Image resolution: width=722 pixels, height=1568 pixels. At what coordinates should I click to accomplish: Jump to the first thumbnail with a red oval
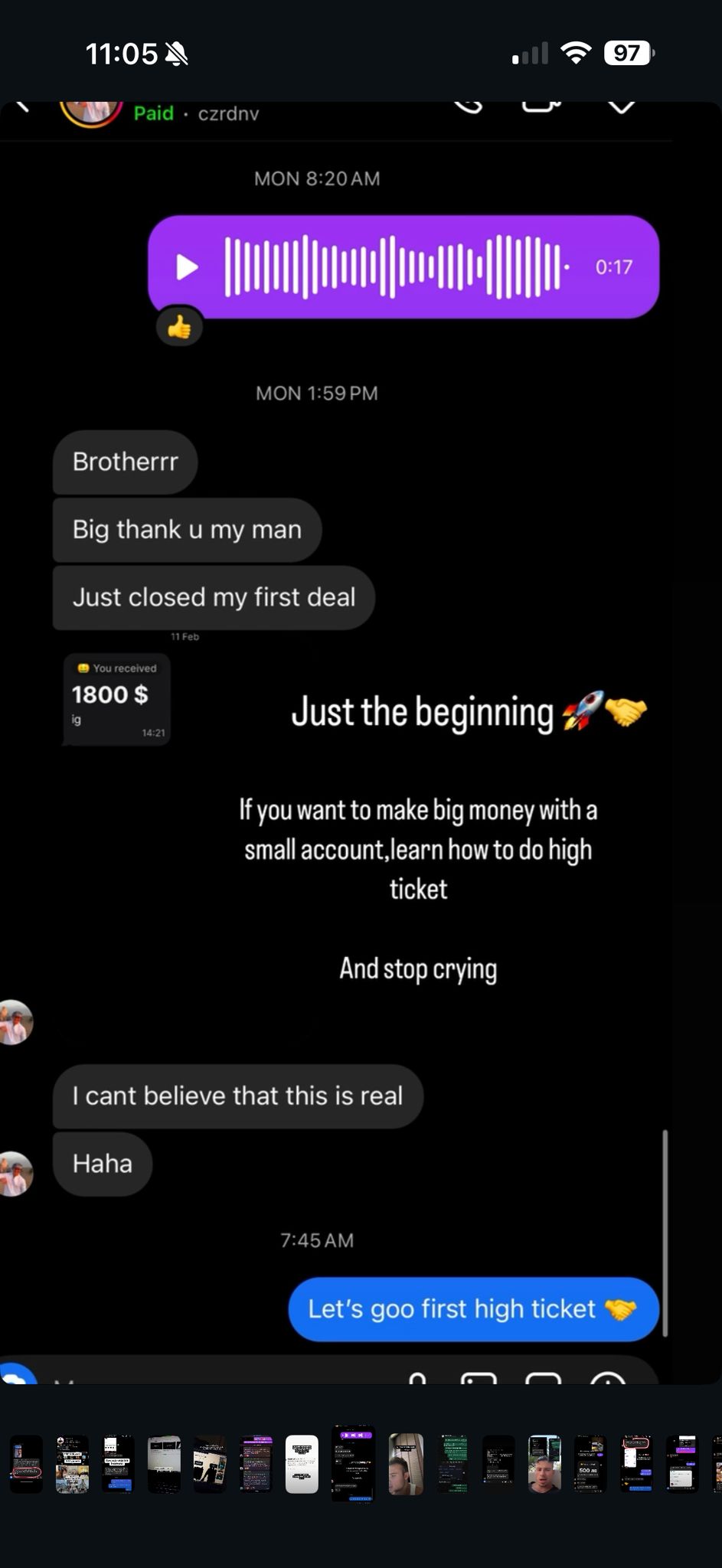tap(26, 1464)
